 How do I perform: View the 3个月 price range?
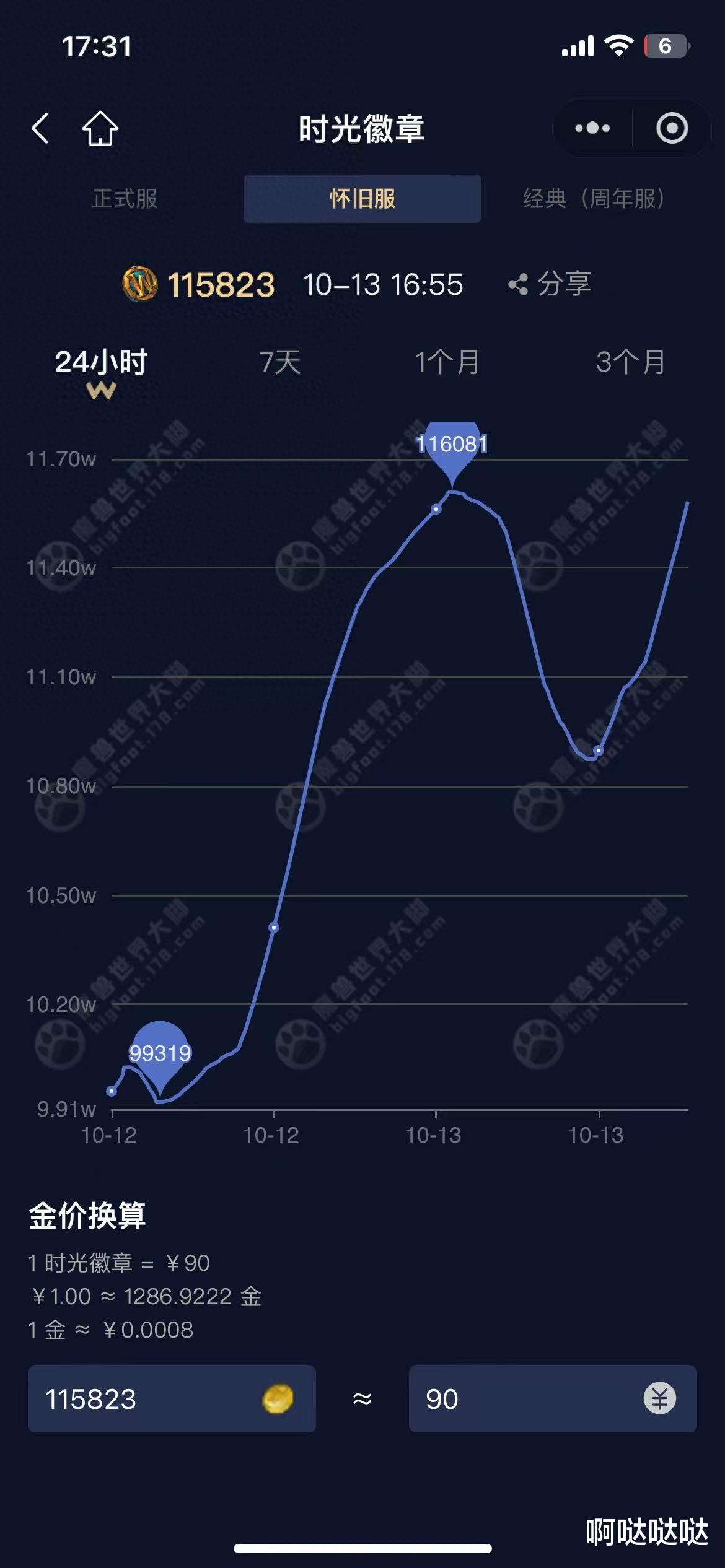click(x=631, y=362)
